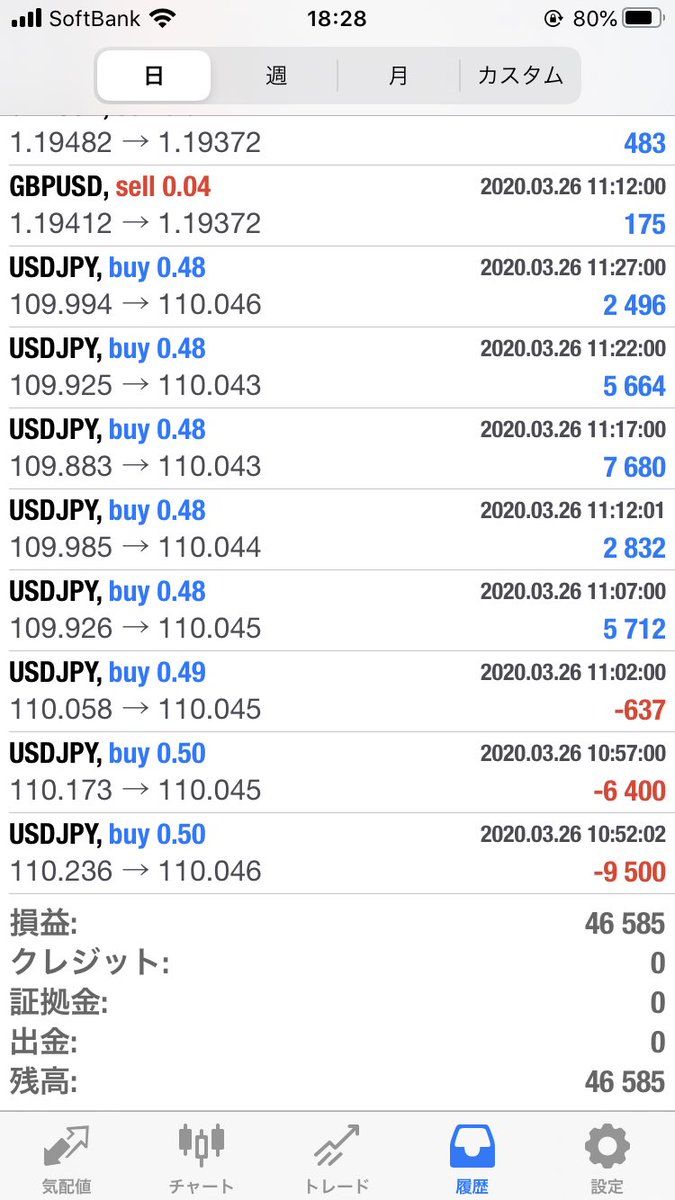Expand the USDJPY trade closed at 11:27:00

(337, 287)
